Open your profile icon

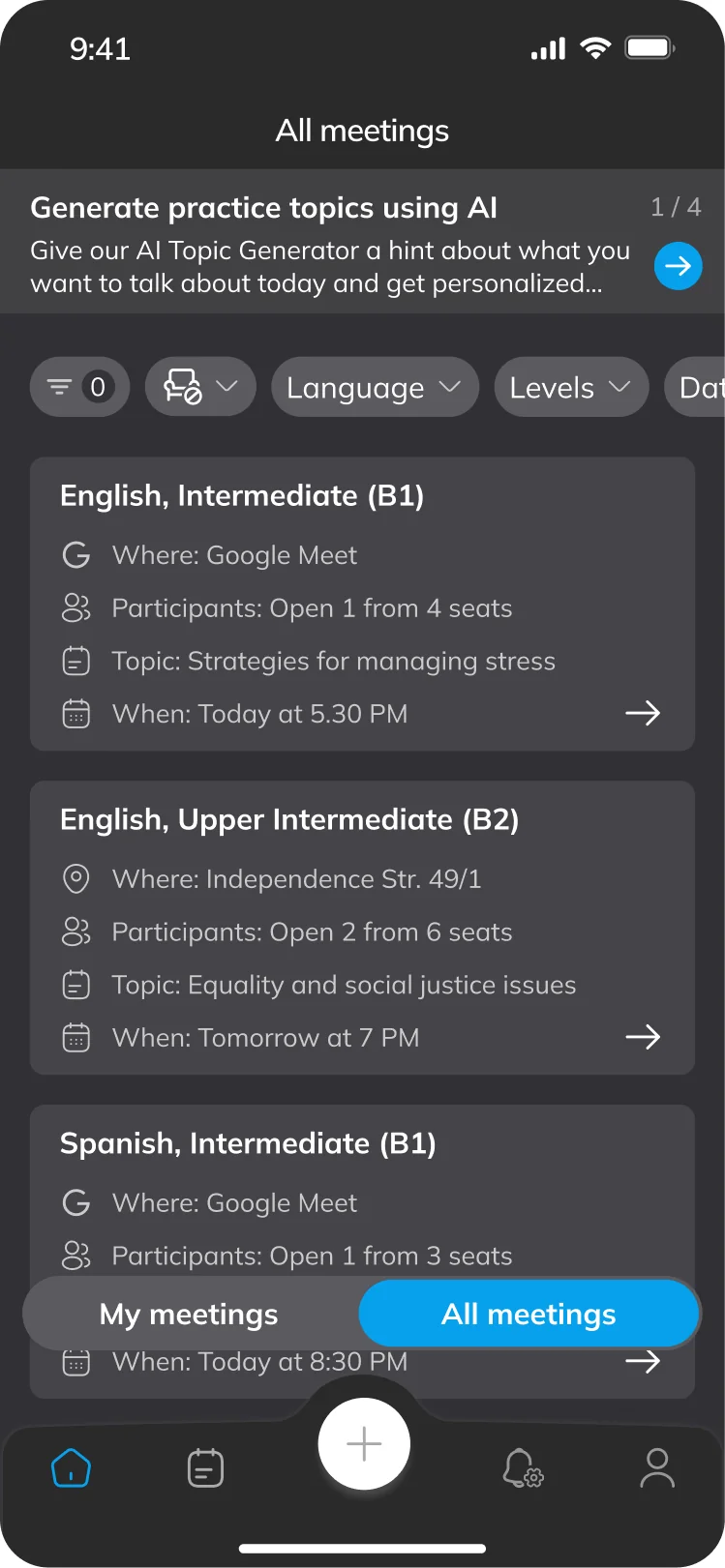point(656,1467)
